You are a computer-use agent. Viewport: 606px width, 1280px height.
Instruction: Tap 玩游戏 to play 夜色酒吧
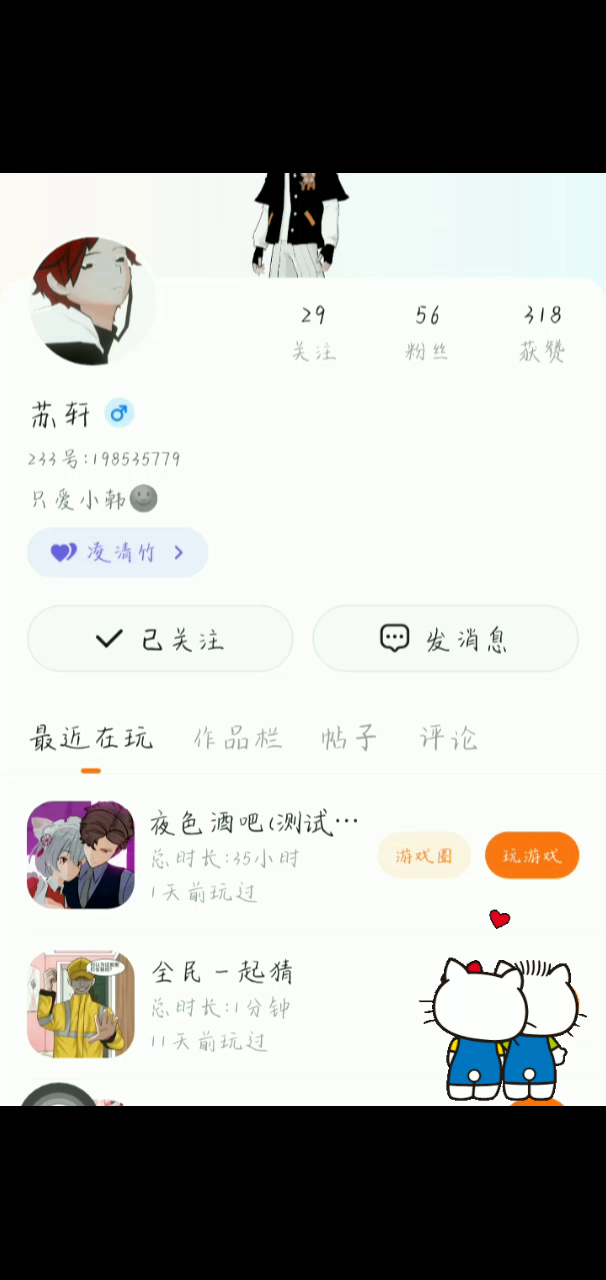tap(531, 856)
